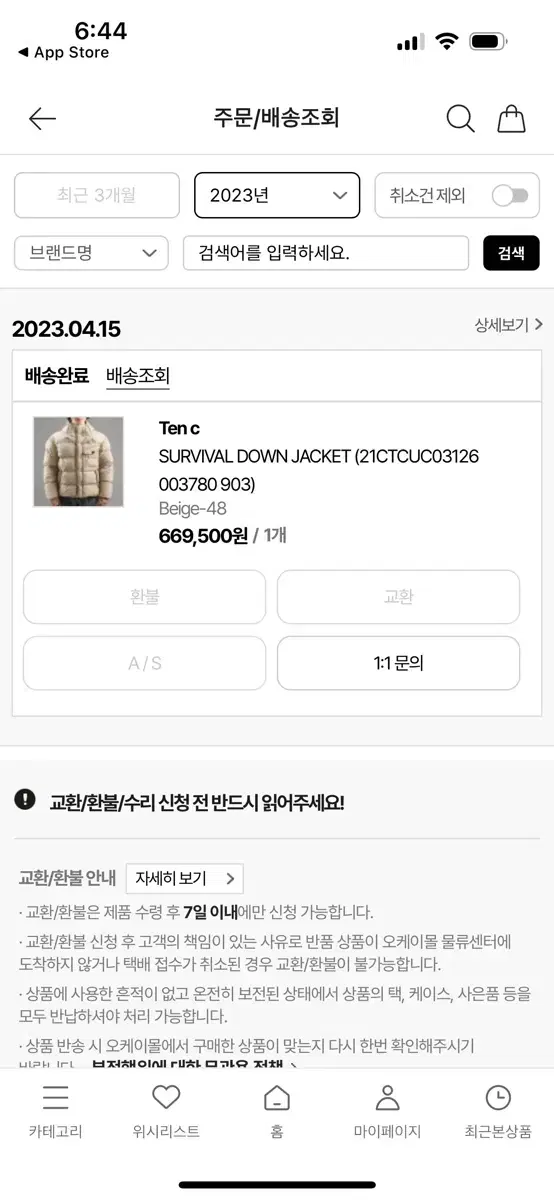The image size is (554, 1200).
Task: Select the 최근 3개월 filter button
Action: 97,196
